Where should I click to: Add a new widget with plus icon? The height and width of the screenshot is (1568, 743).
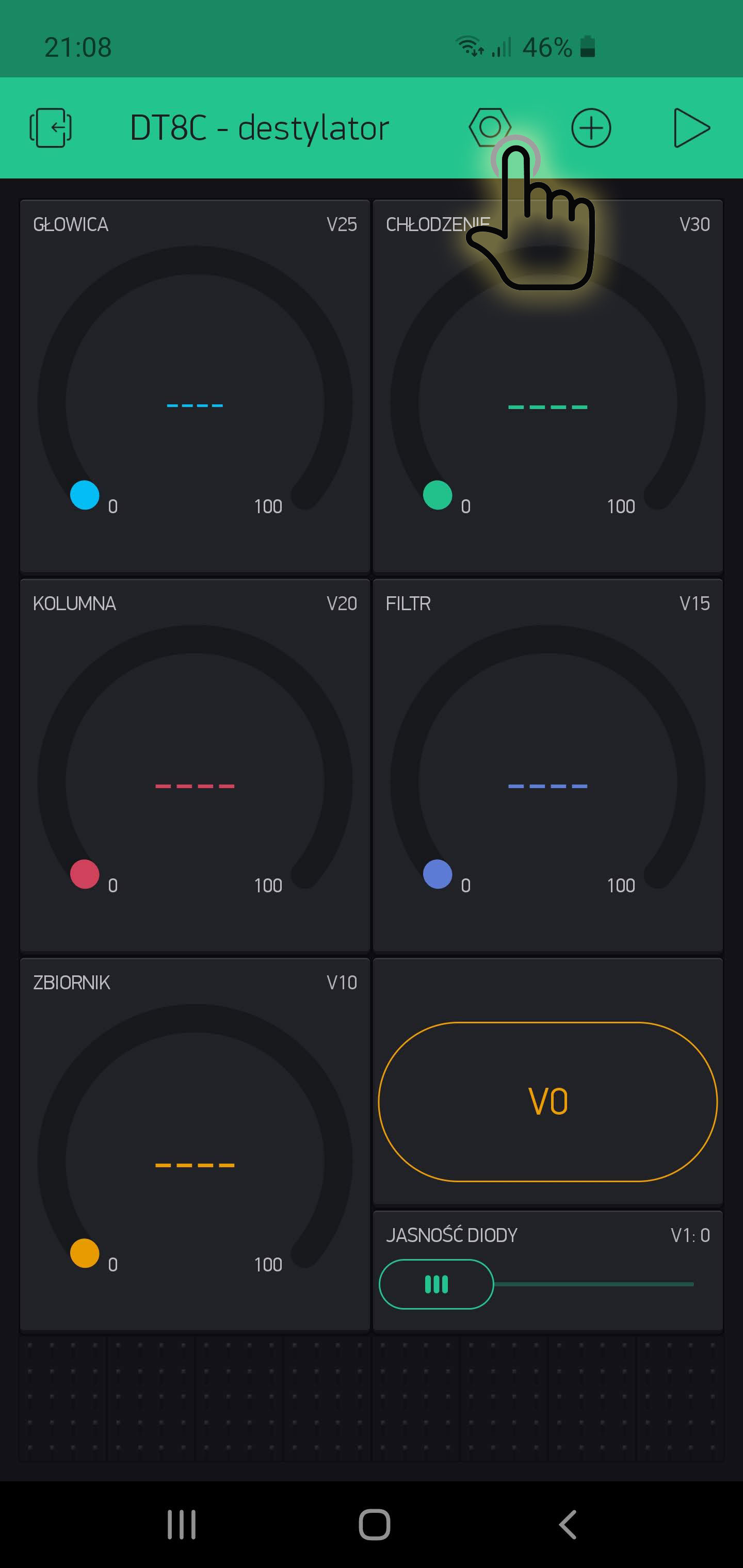click(x=591, y=128)
